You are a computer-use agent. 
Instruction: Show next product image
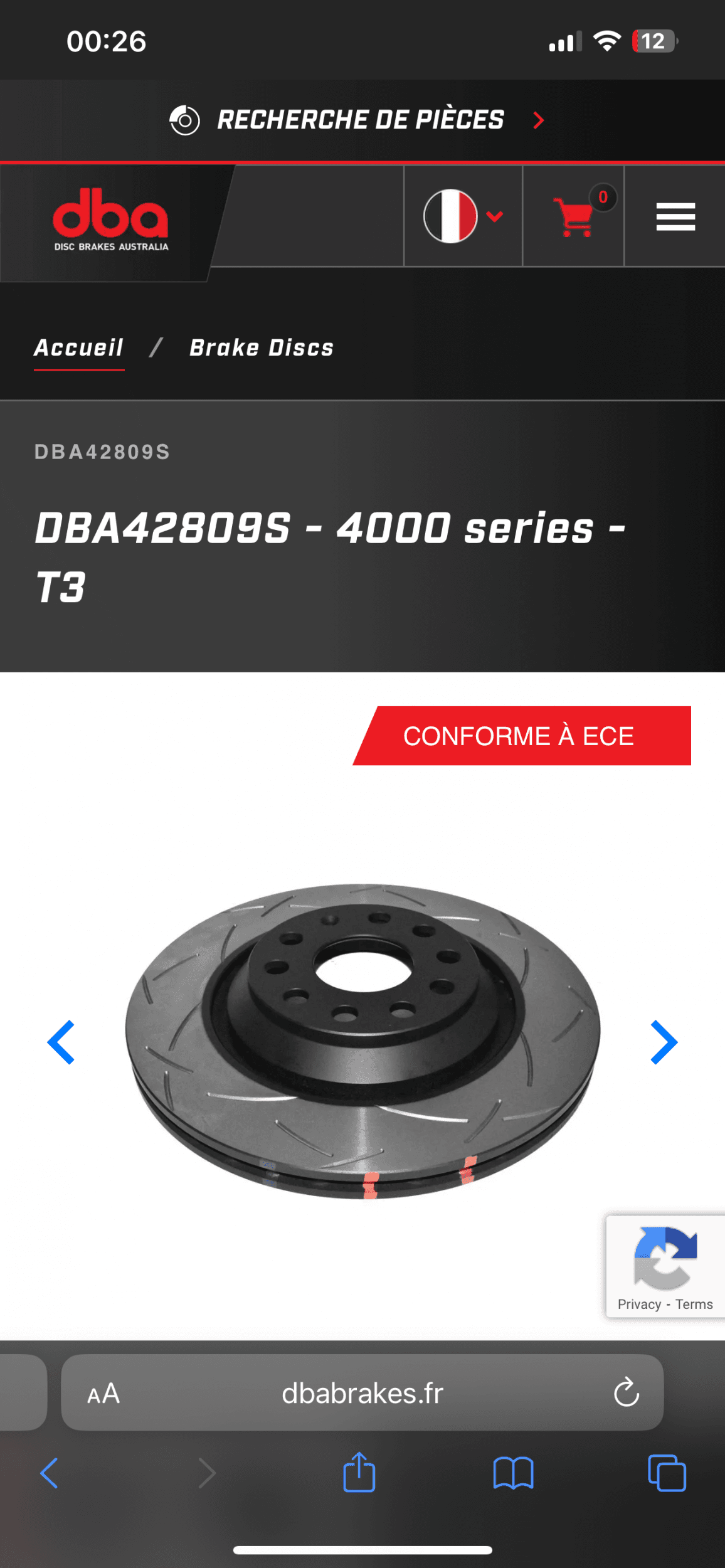tap(664, 1042)
